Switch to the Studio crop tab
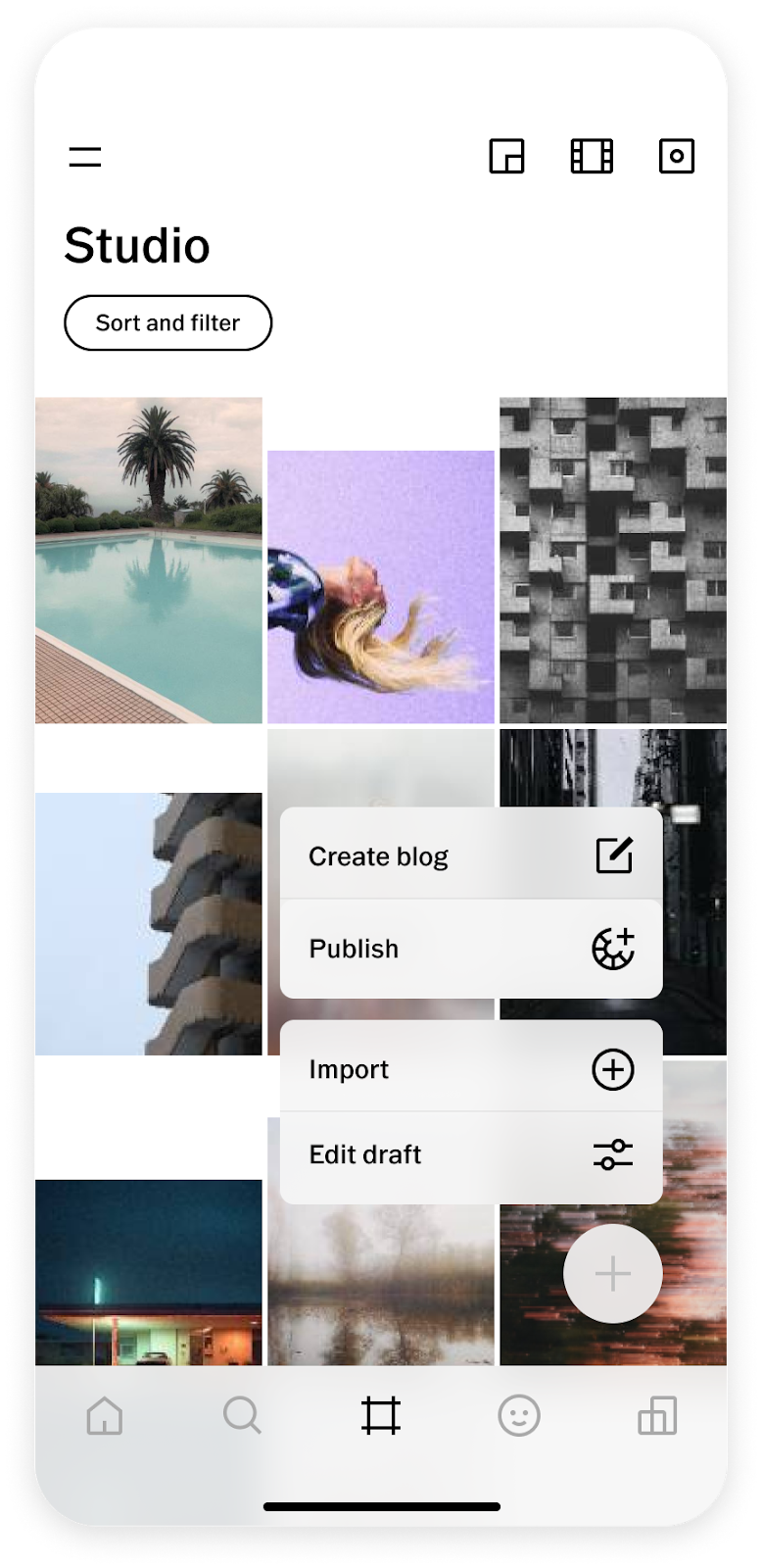 (381, 1416)
